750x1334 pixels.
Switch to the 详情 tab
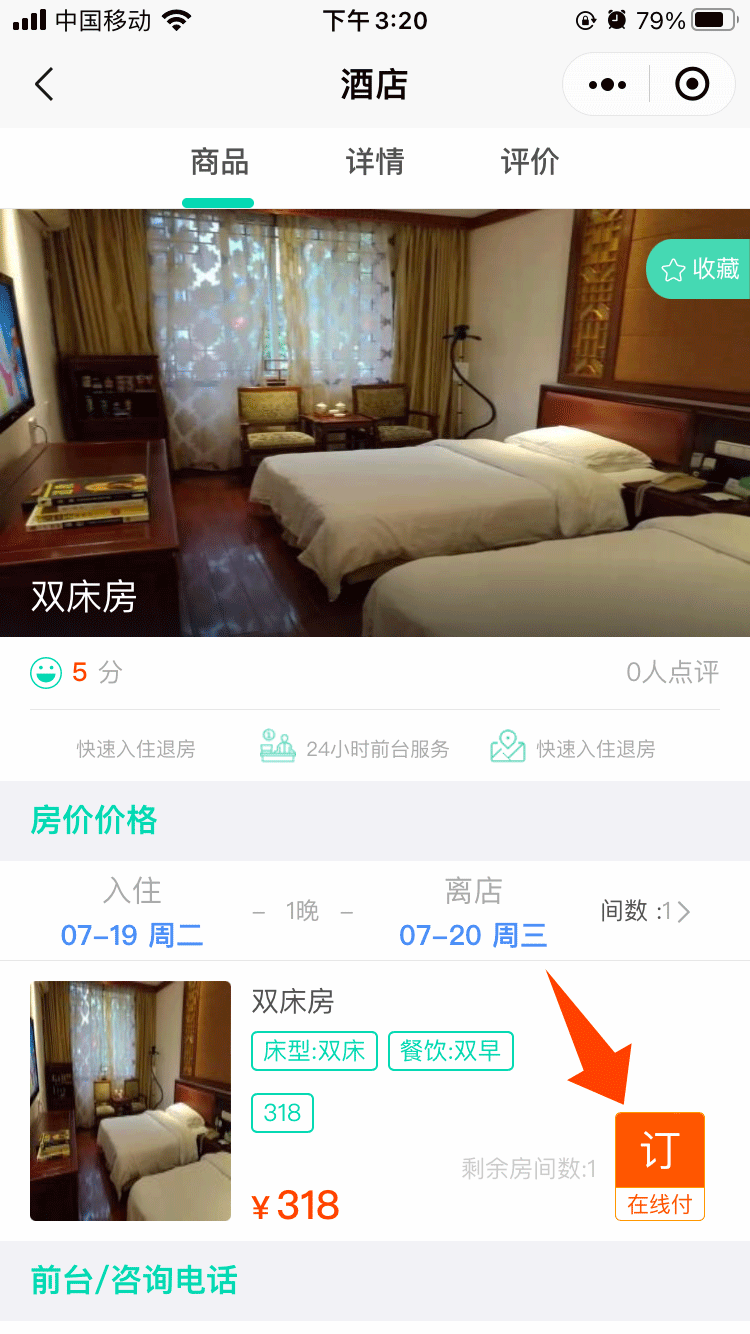tap(374, 162)
